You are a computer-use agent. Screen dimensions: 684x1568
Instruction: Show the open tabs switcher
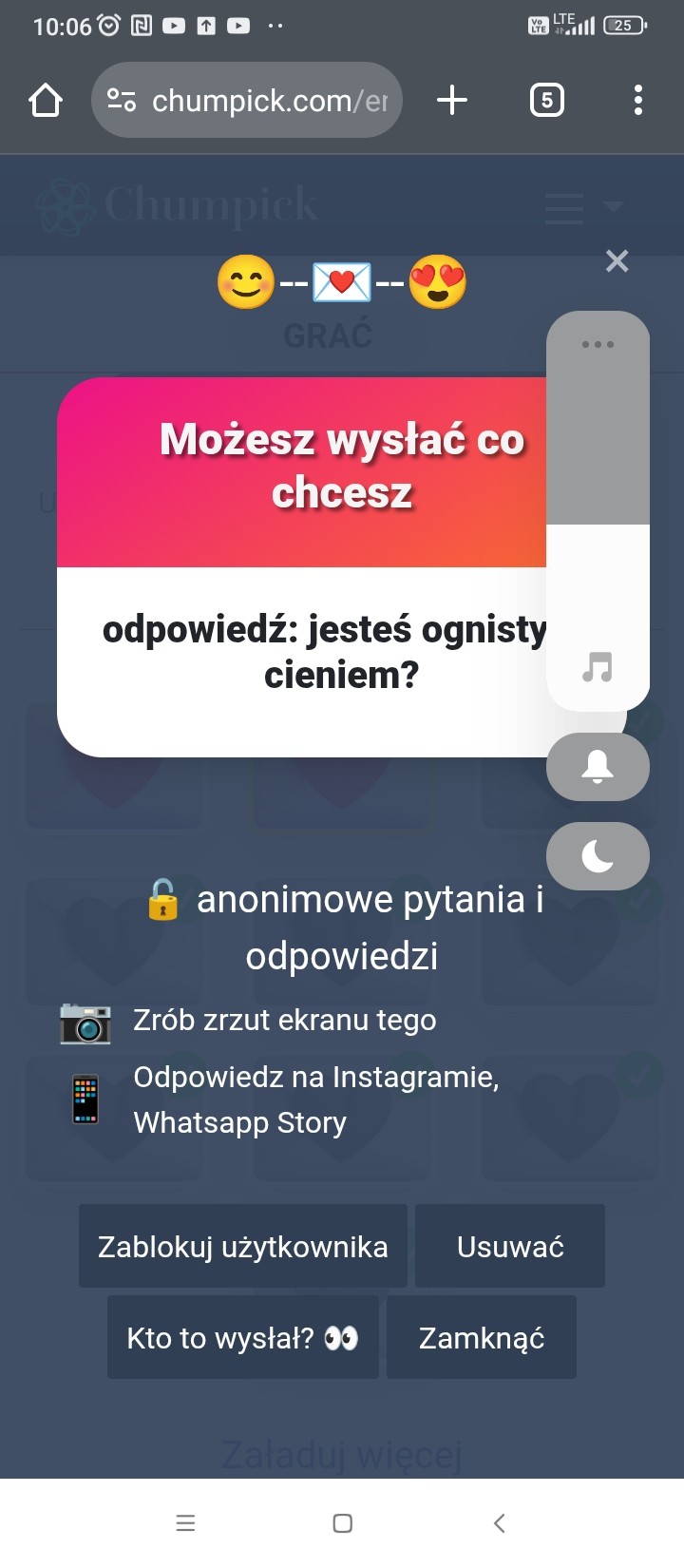(x=546, y=100)
